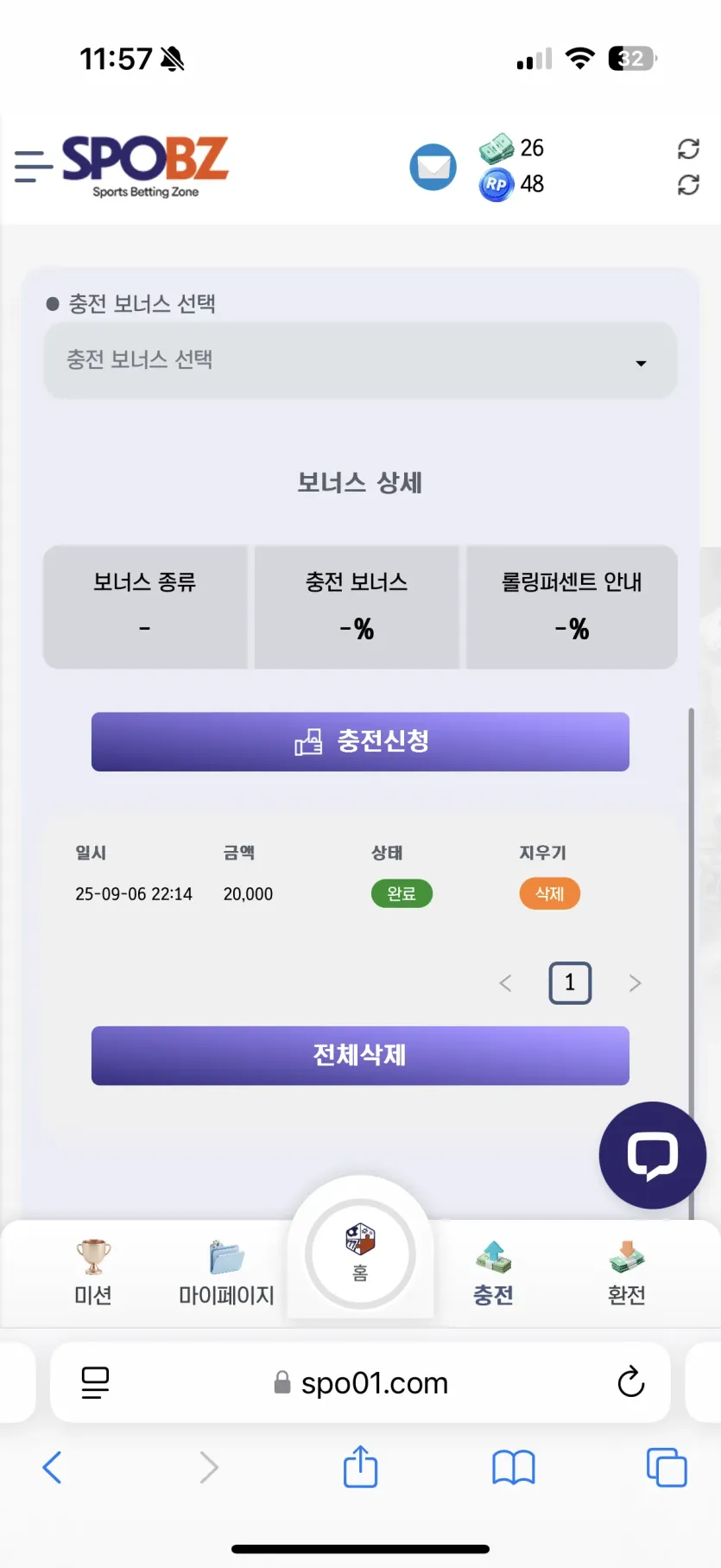The height and width of the screenshot is (1568, 721).
Task: Open the live chat bubble
Action: tap(653, 1155)
